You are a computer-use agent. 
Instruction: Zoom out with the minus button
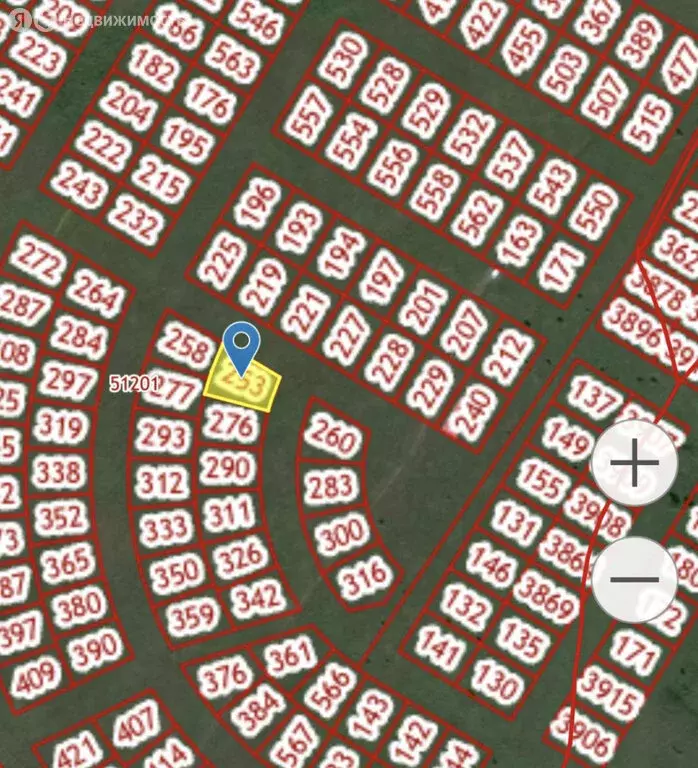636,580
